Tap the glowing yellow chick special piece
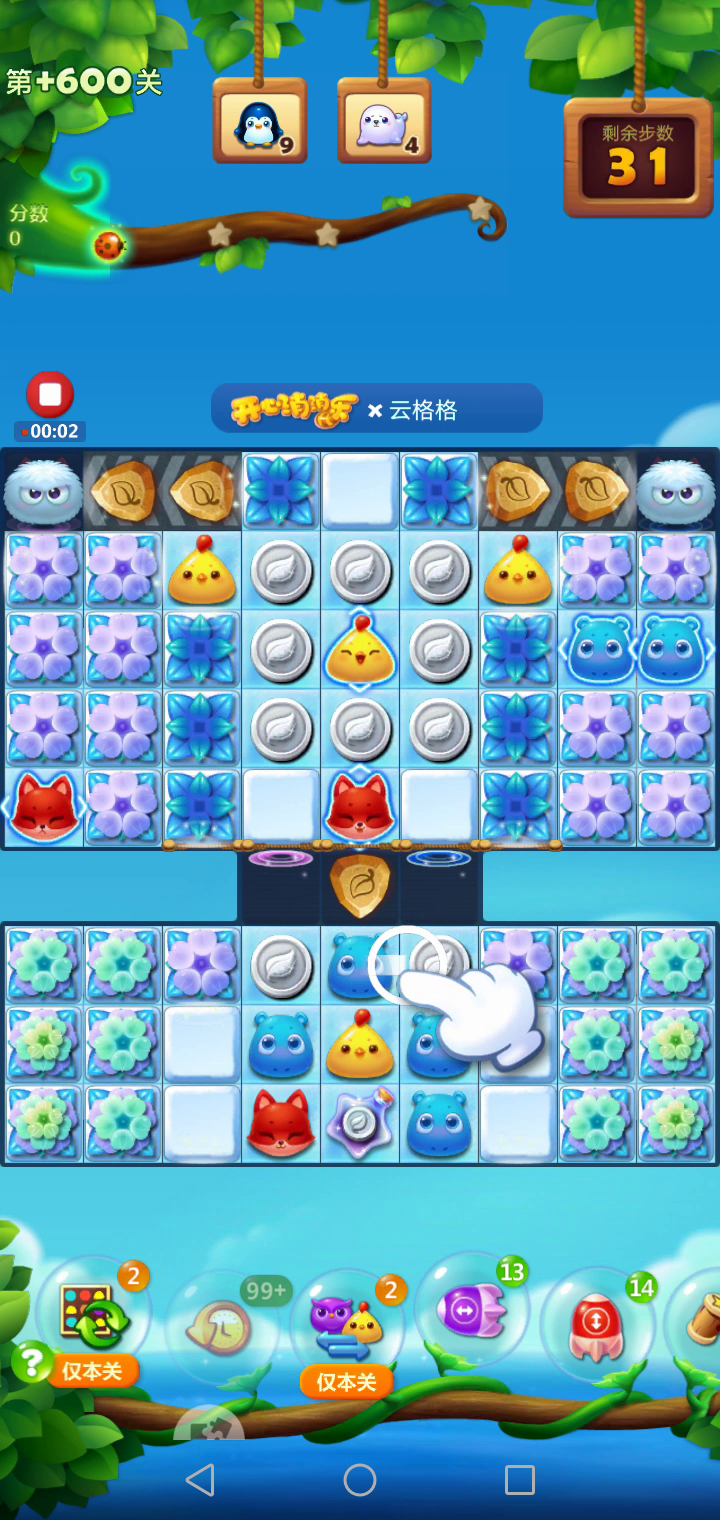The image size is (720, 1520). point(360,649)
